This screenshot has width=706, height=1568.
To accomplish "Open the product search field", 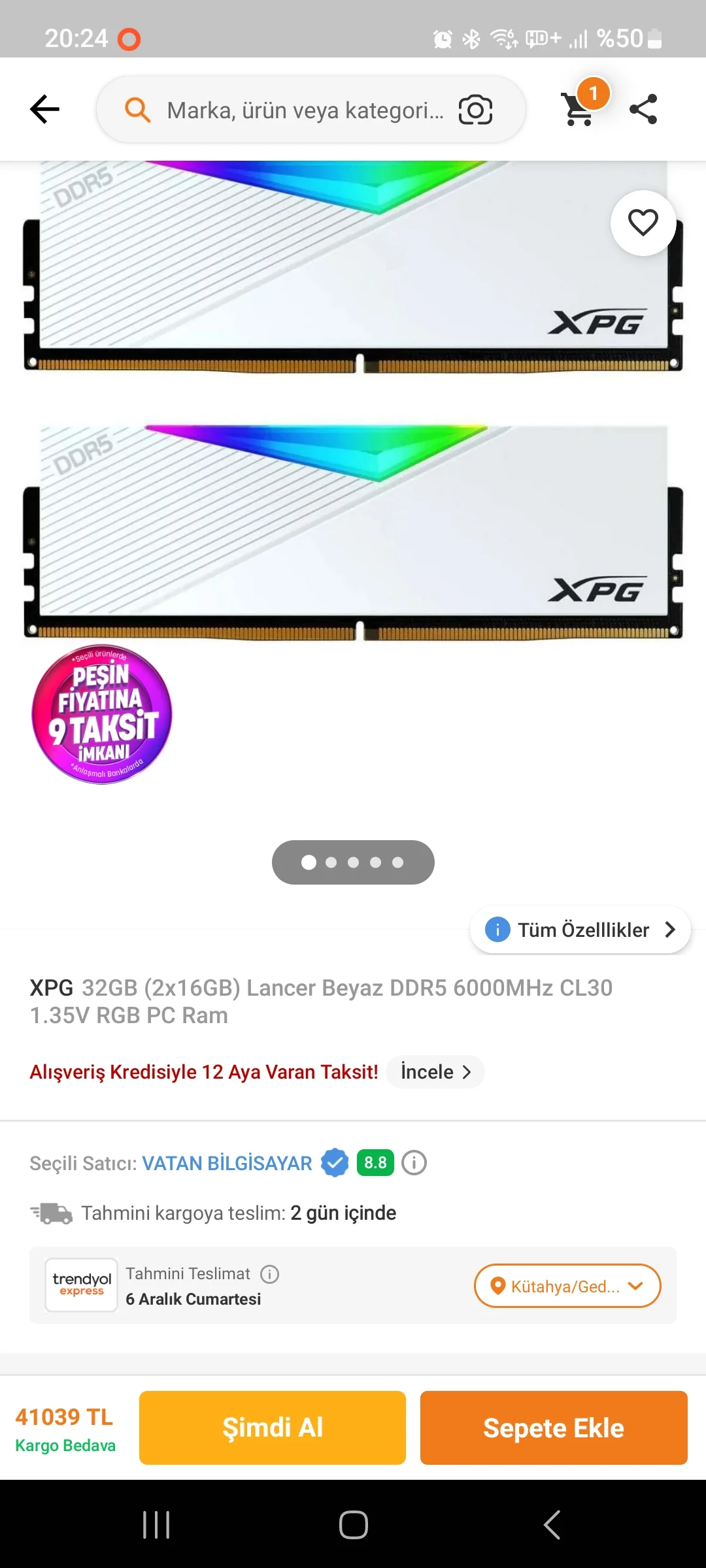I will tap(304, 110).
